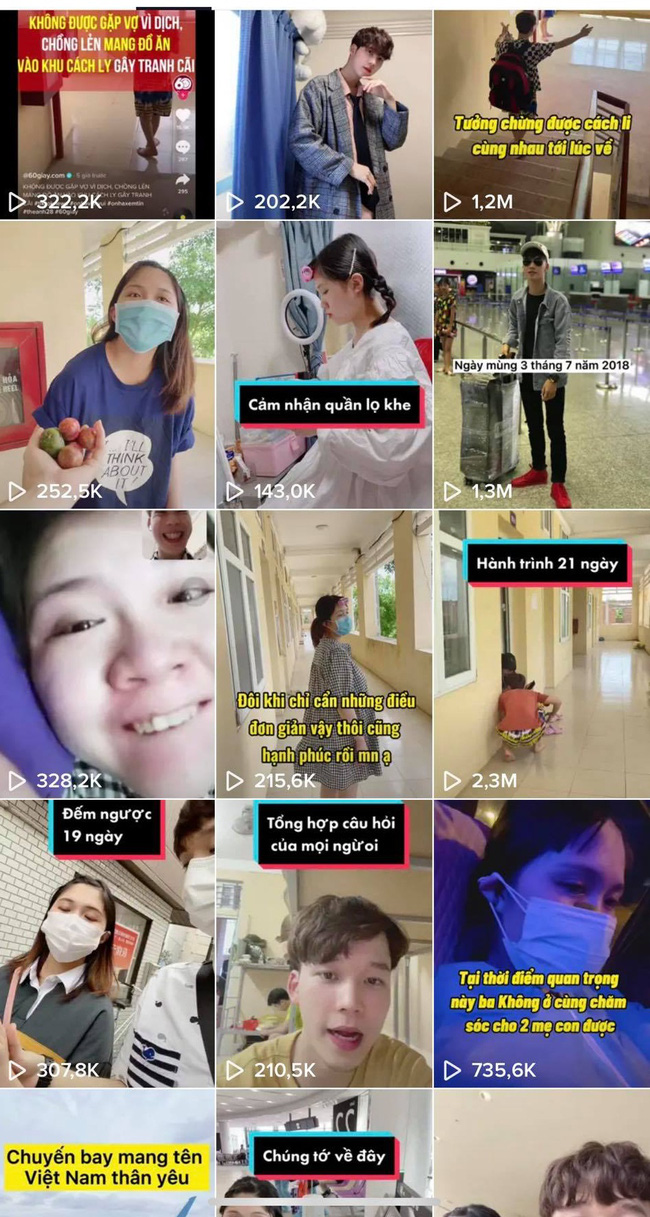Open the 'Chúng tớ về đây' video
This screenshot has width=650, height=1217.
point(324,1155)
